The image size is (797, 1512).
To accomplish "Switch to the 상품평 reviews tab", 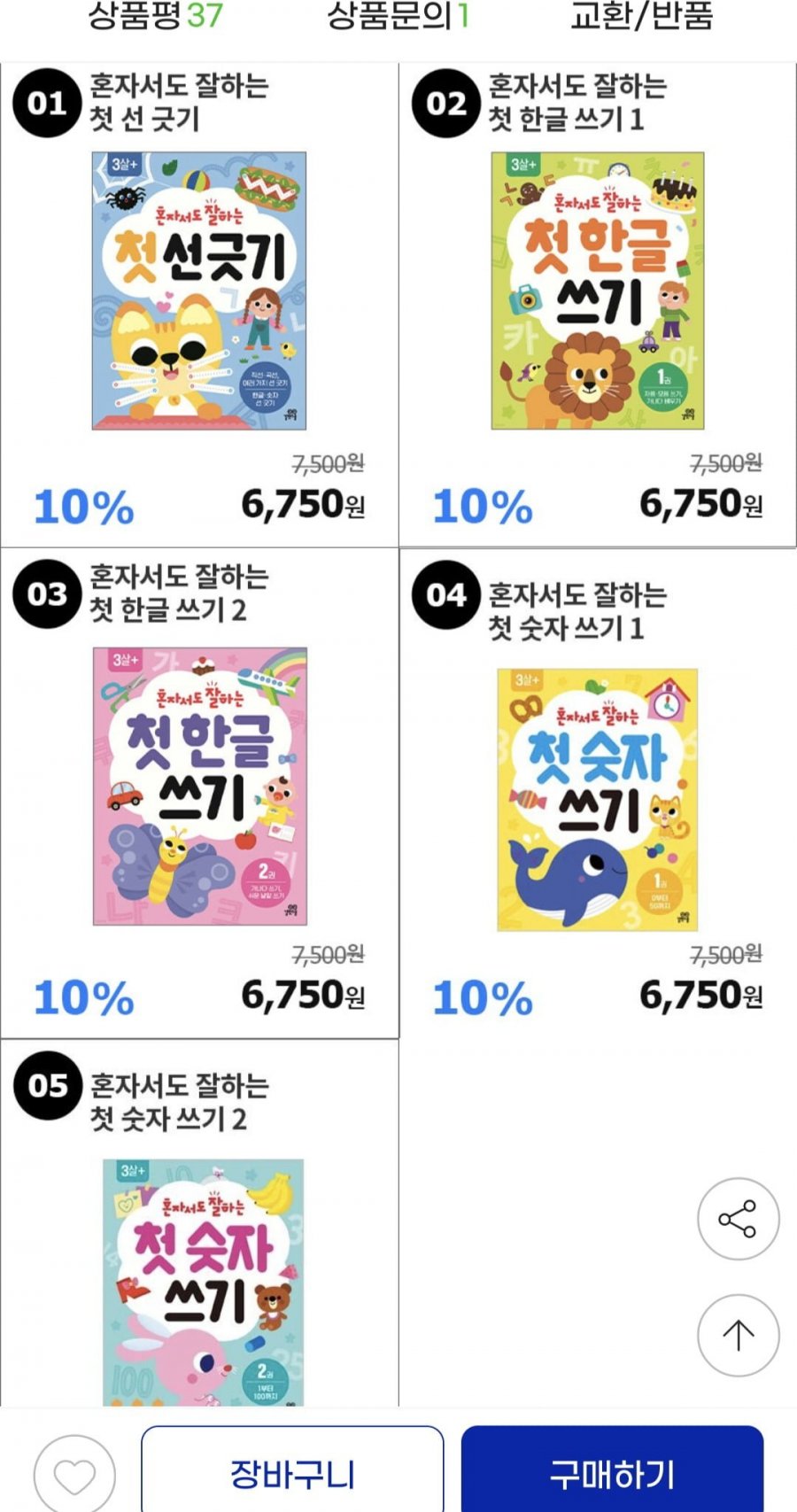I will [x=155, y=16].
